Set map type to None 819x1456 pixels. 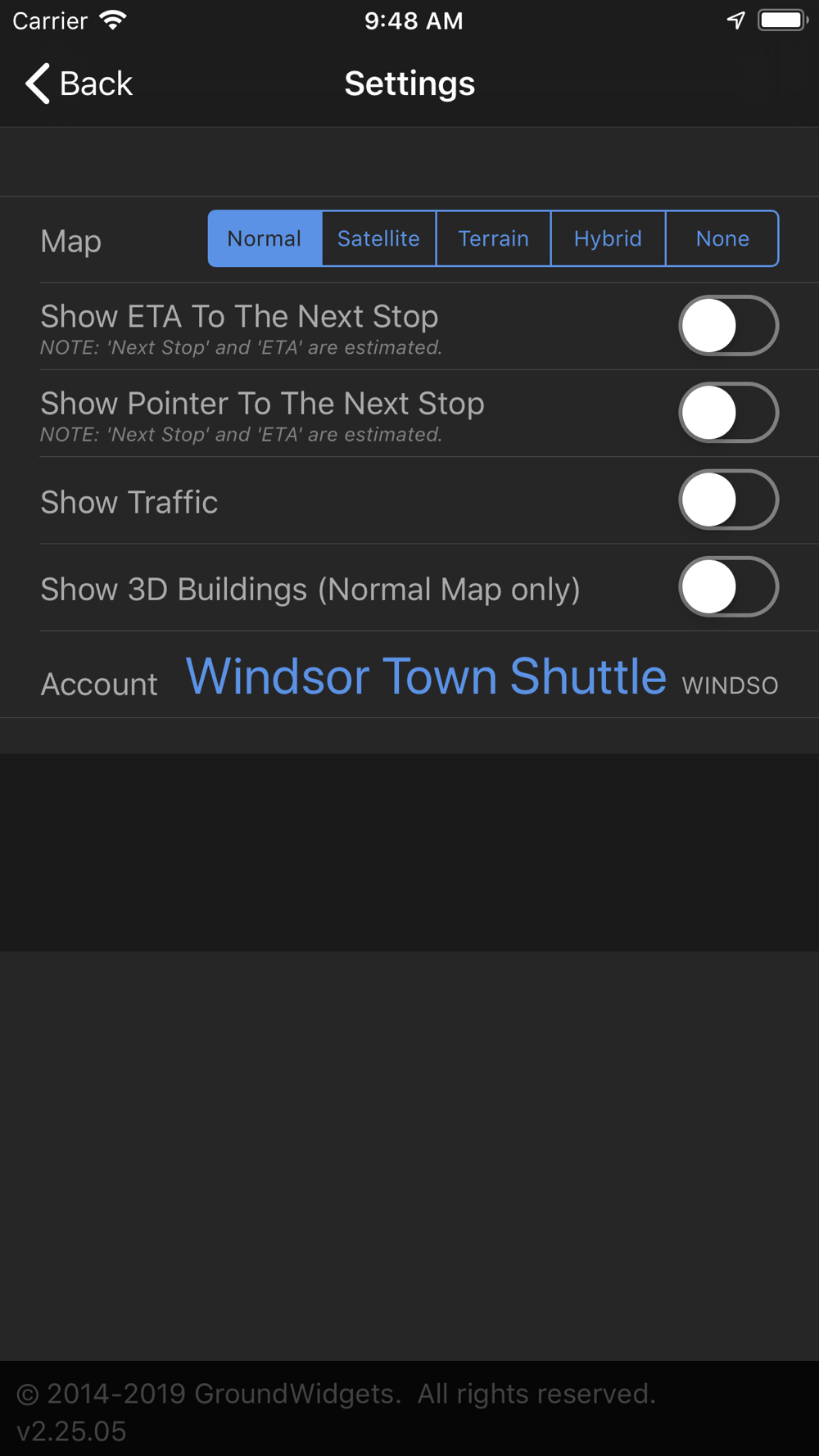(x=722, y=238)
